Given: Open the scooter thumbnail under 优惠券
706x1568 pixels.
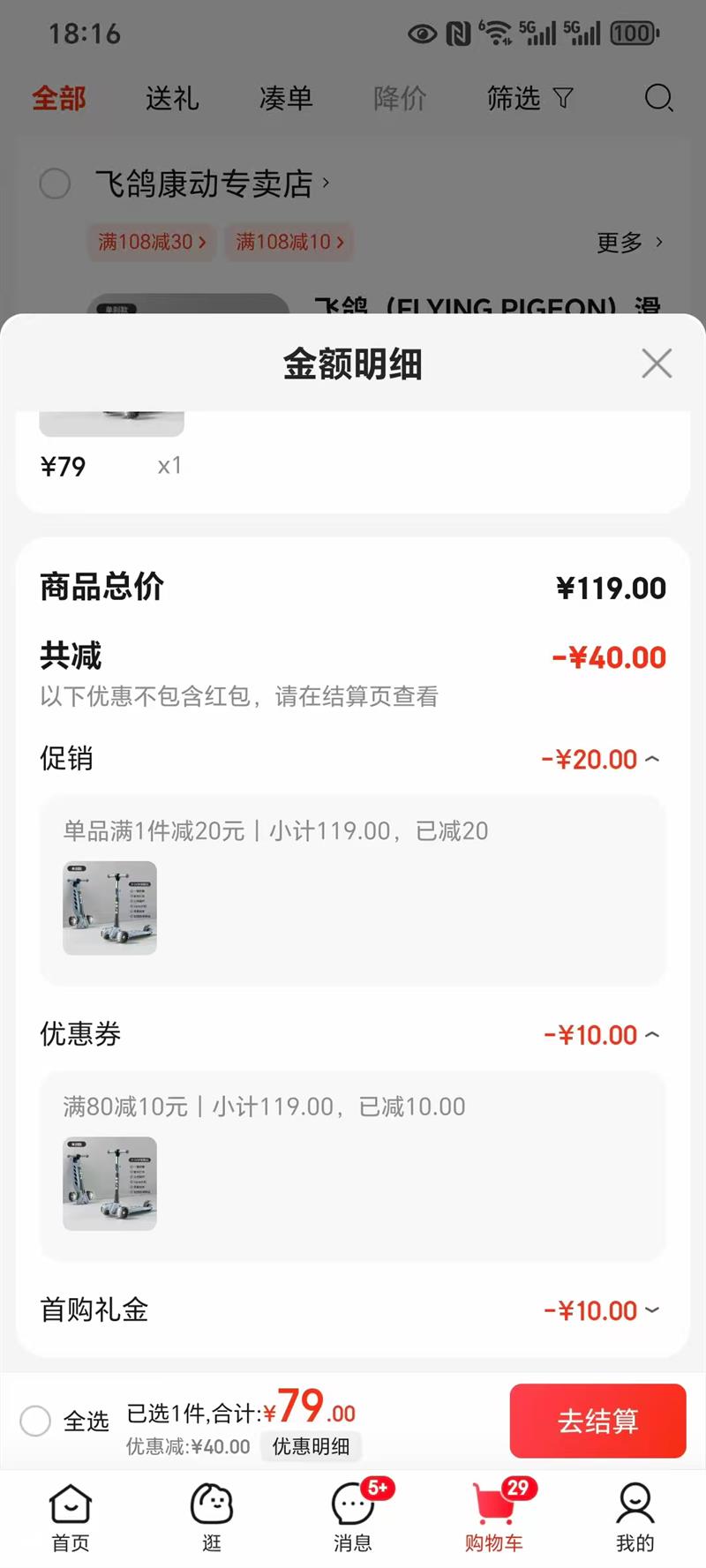Looking at the screenshot, I should pyautogui.click(x=109, y=1183).
